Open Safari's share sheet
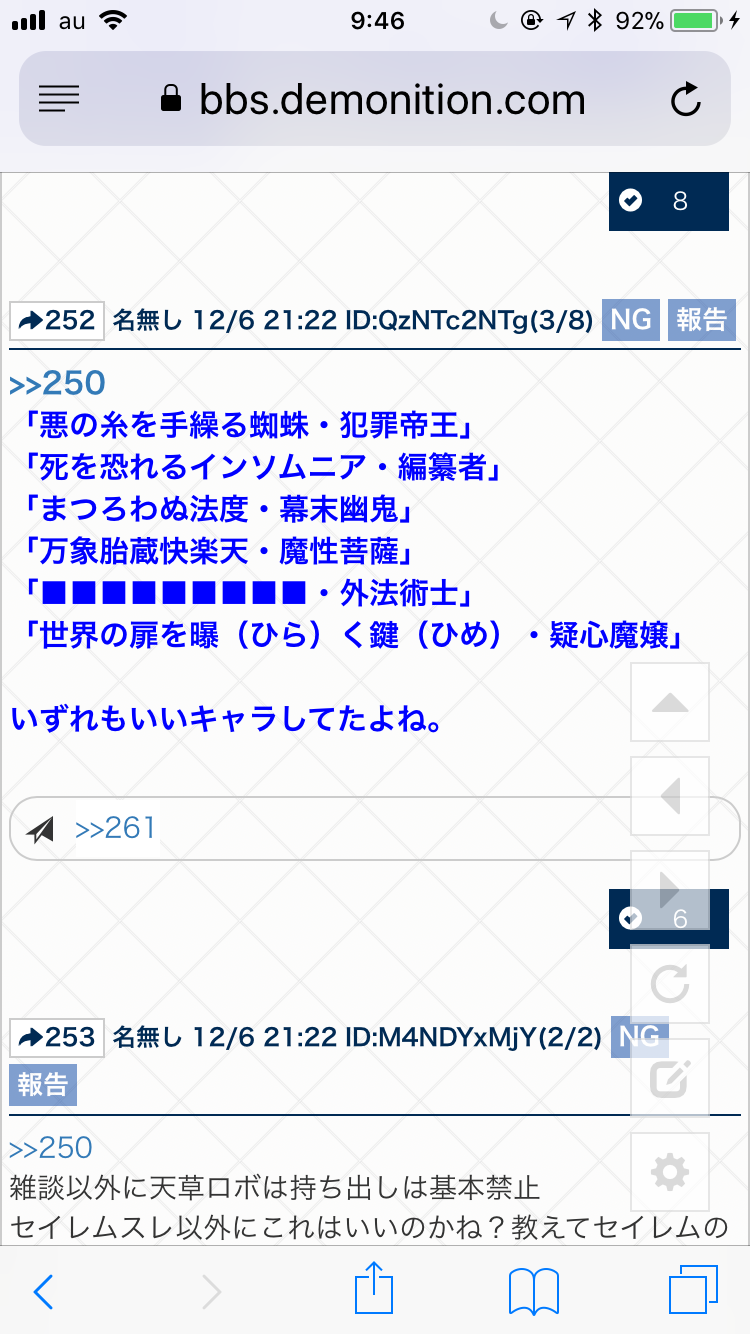The height and width of the screenshot is (1334, 750). click(x=375, y=1291)
